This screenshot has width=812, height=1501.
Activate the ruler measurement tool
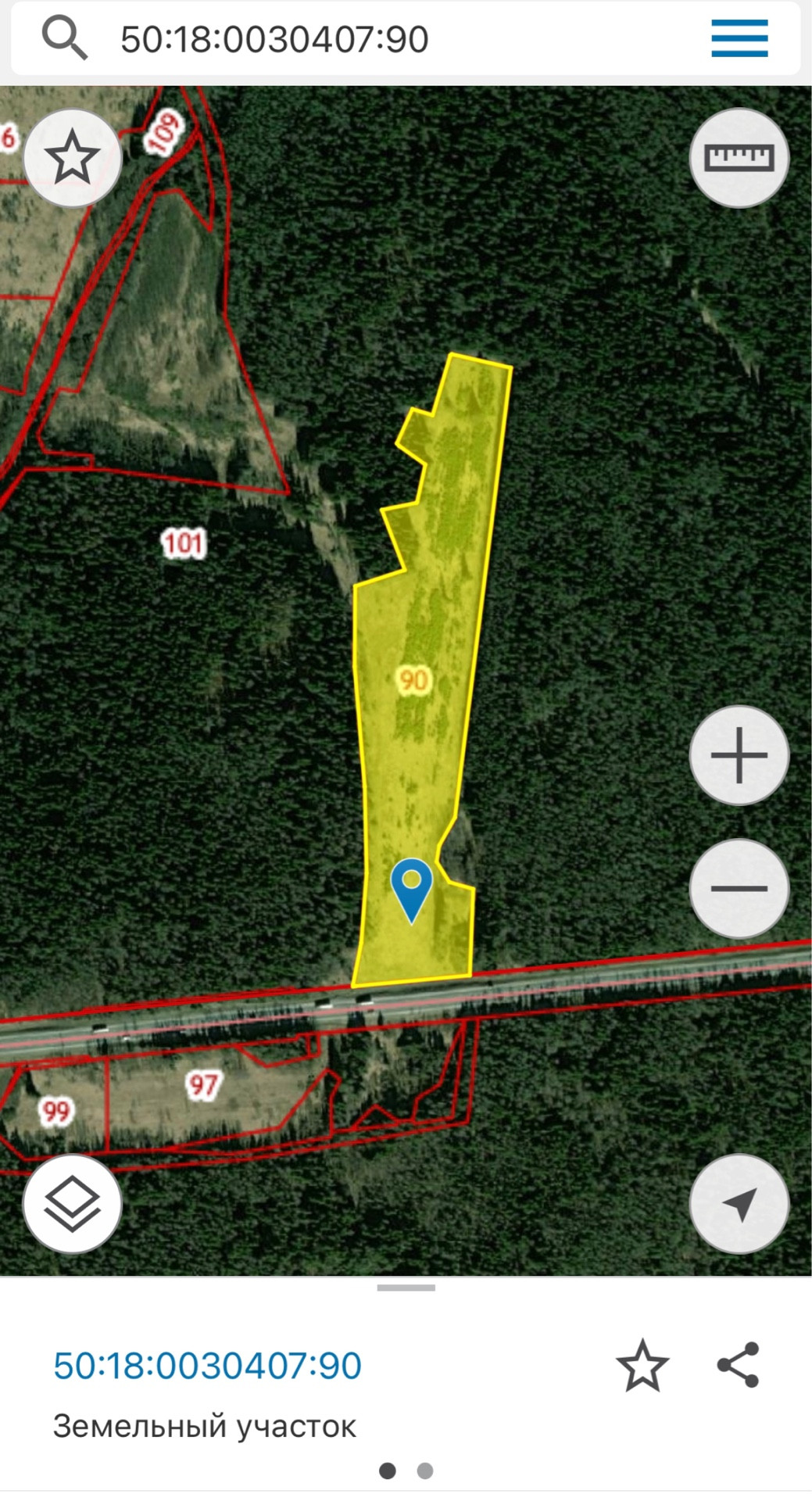tap(739, 158)
